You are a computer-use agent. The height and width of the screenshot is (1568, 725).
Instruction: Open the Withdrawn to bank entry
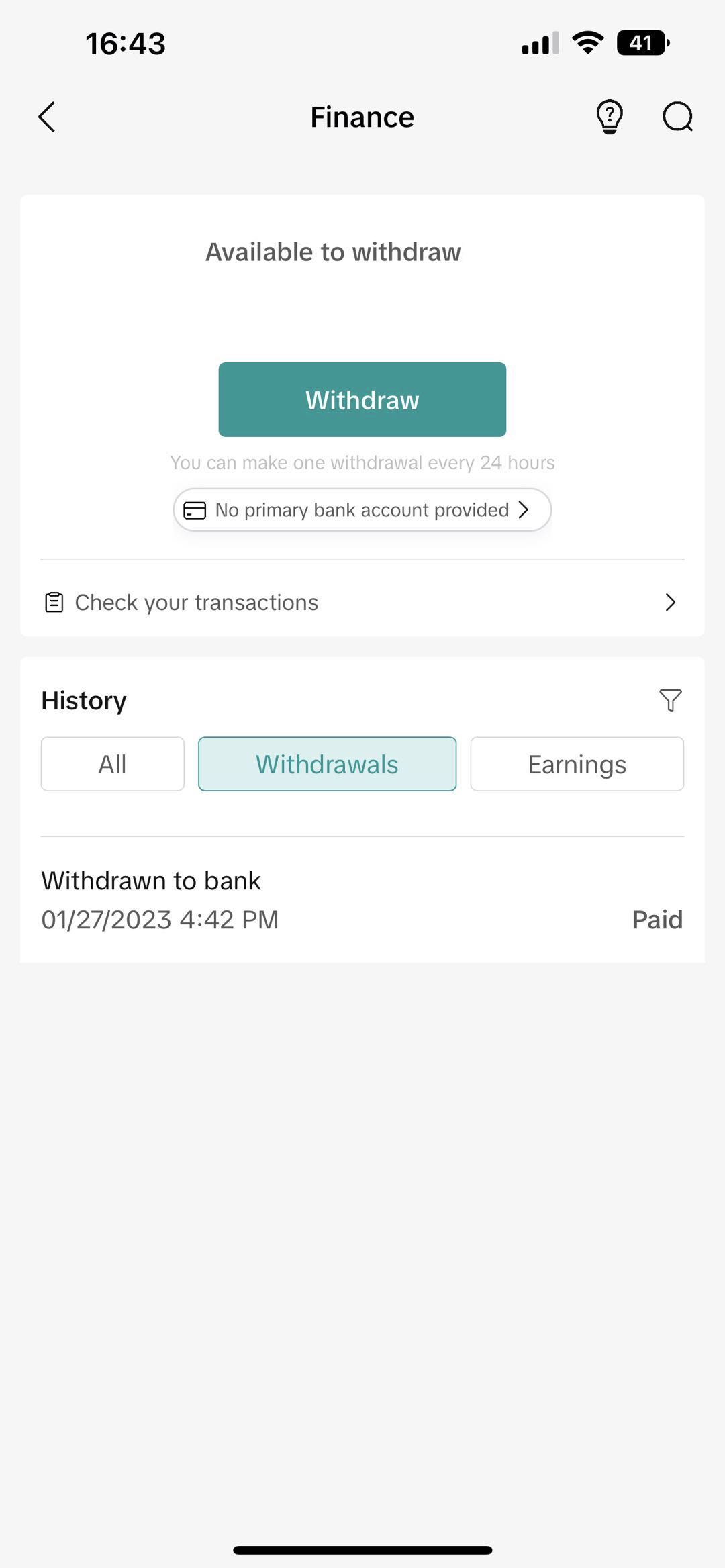pyautogui.click(x=362, y=898)
